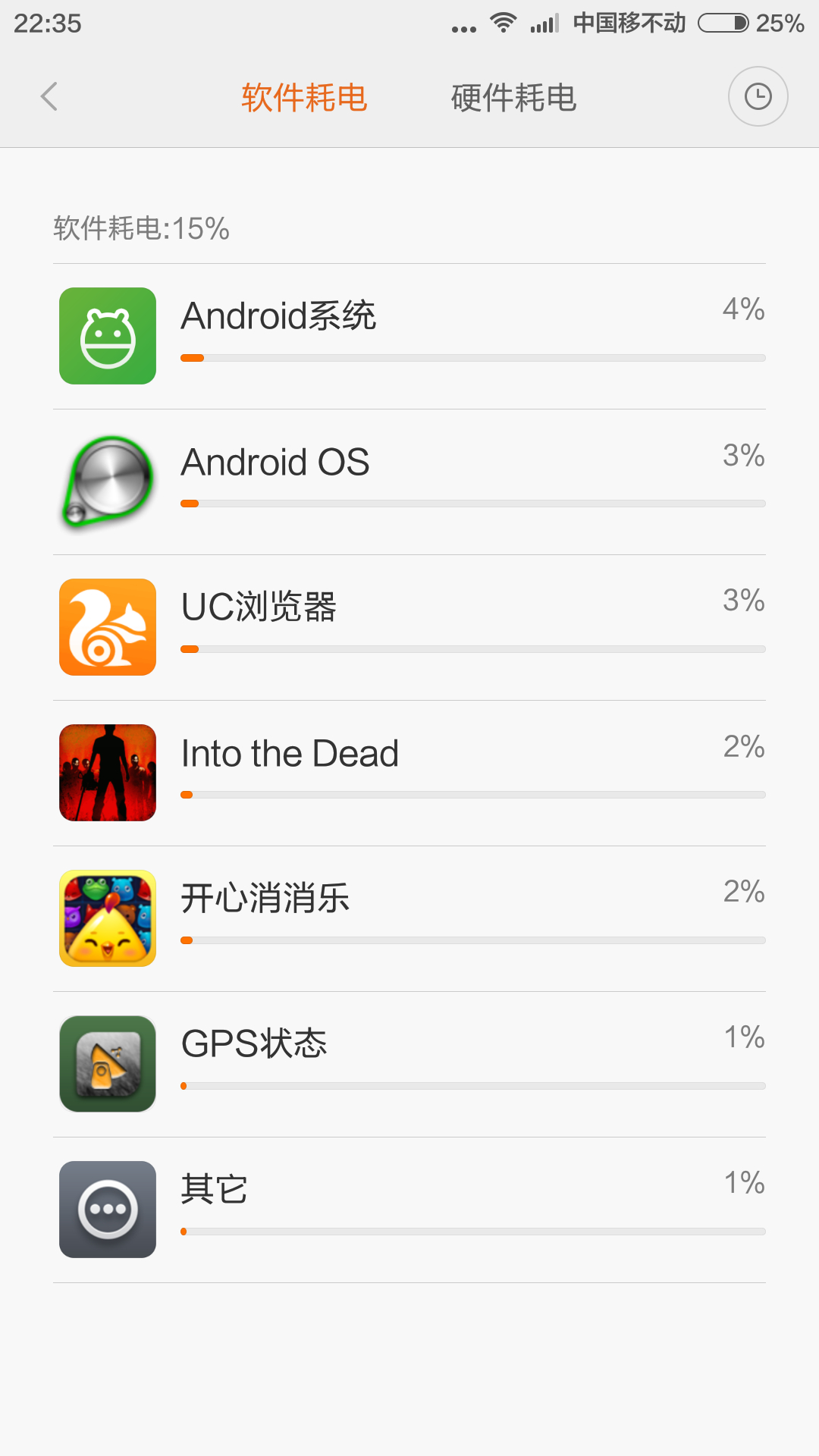
Task: View UC浏览器 battery usage
Action: coord(409,628)
